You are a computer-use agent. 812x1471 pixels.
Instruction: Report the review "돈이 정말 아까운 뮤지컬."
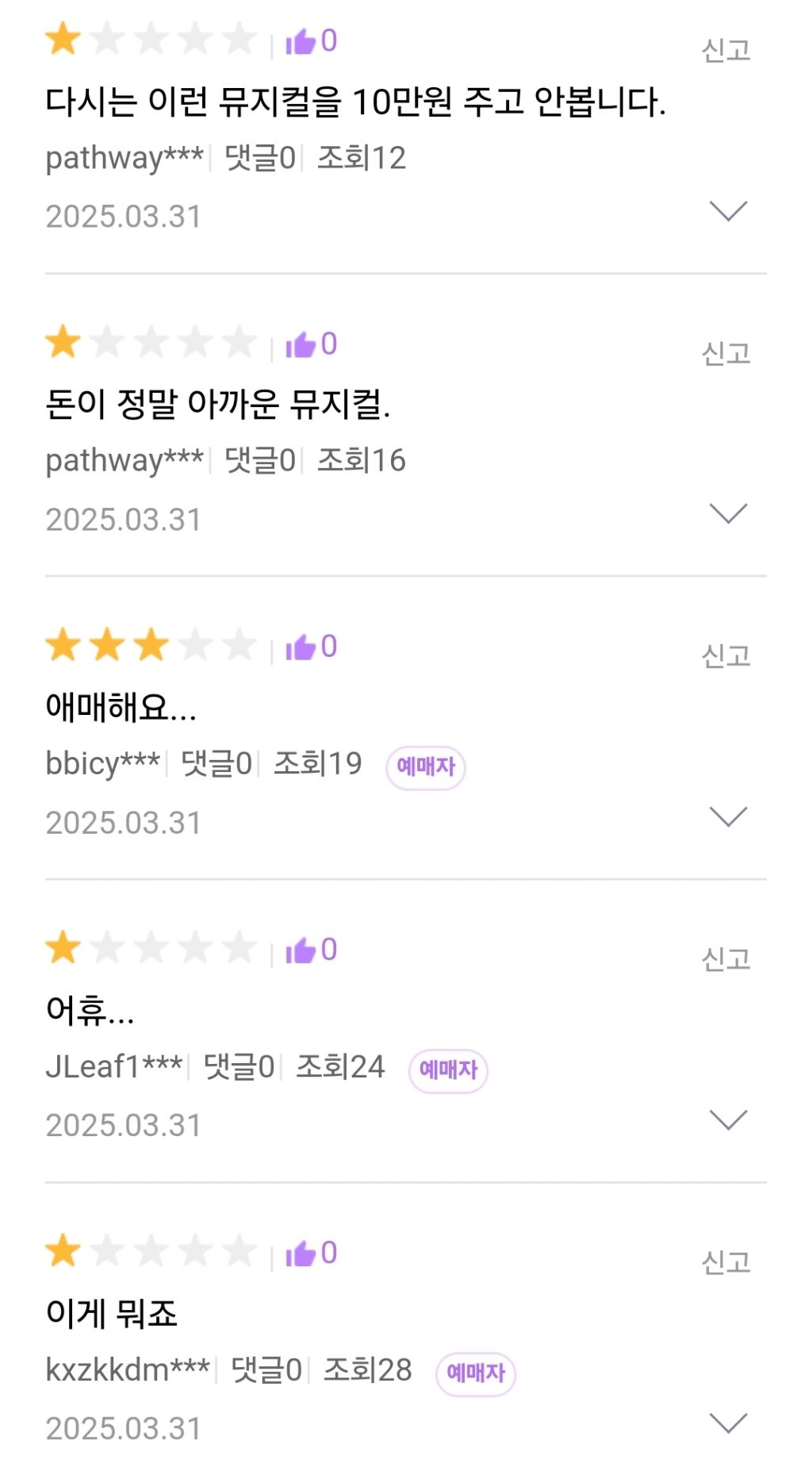click(x=726, y=353)
